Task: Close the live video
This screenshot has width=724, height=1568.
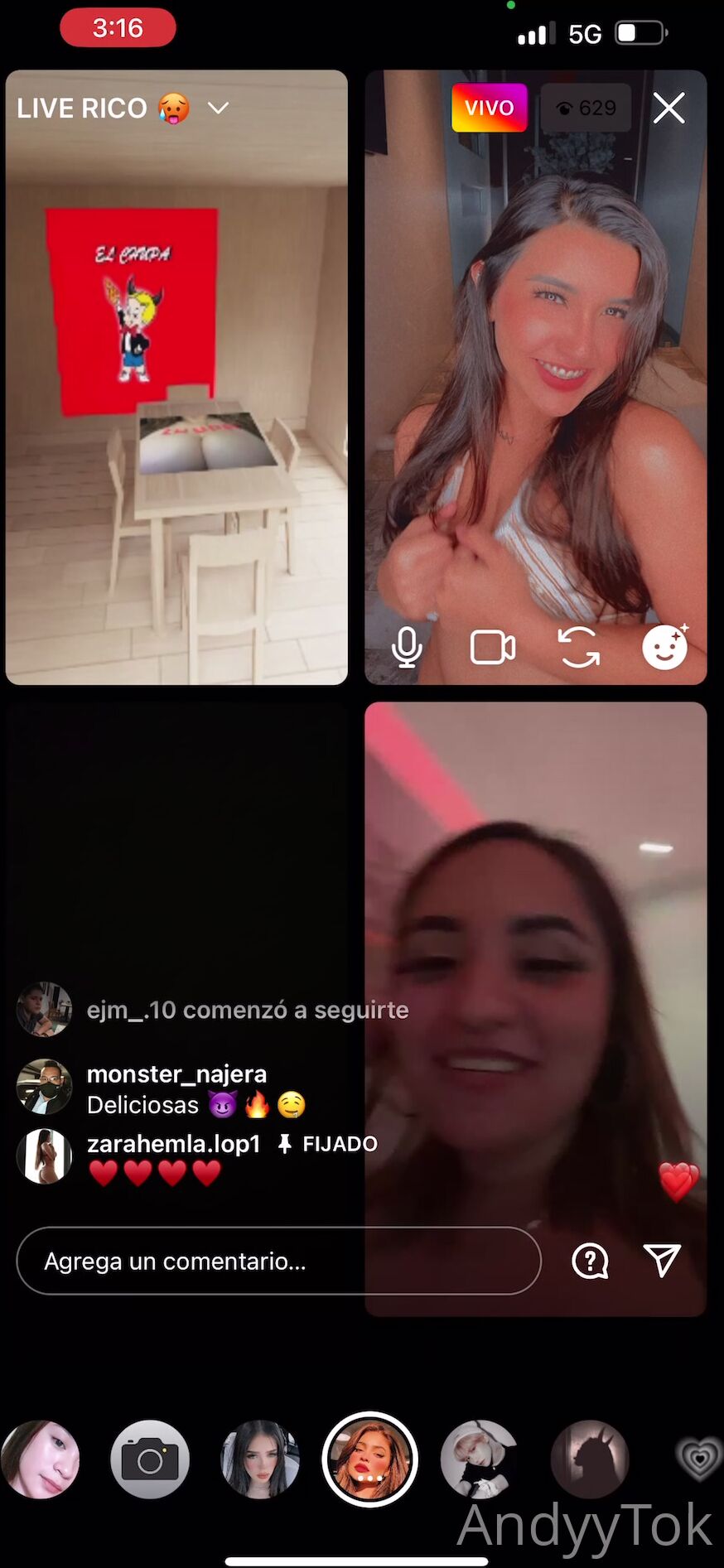Action: [668, 108]
